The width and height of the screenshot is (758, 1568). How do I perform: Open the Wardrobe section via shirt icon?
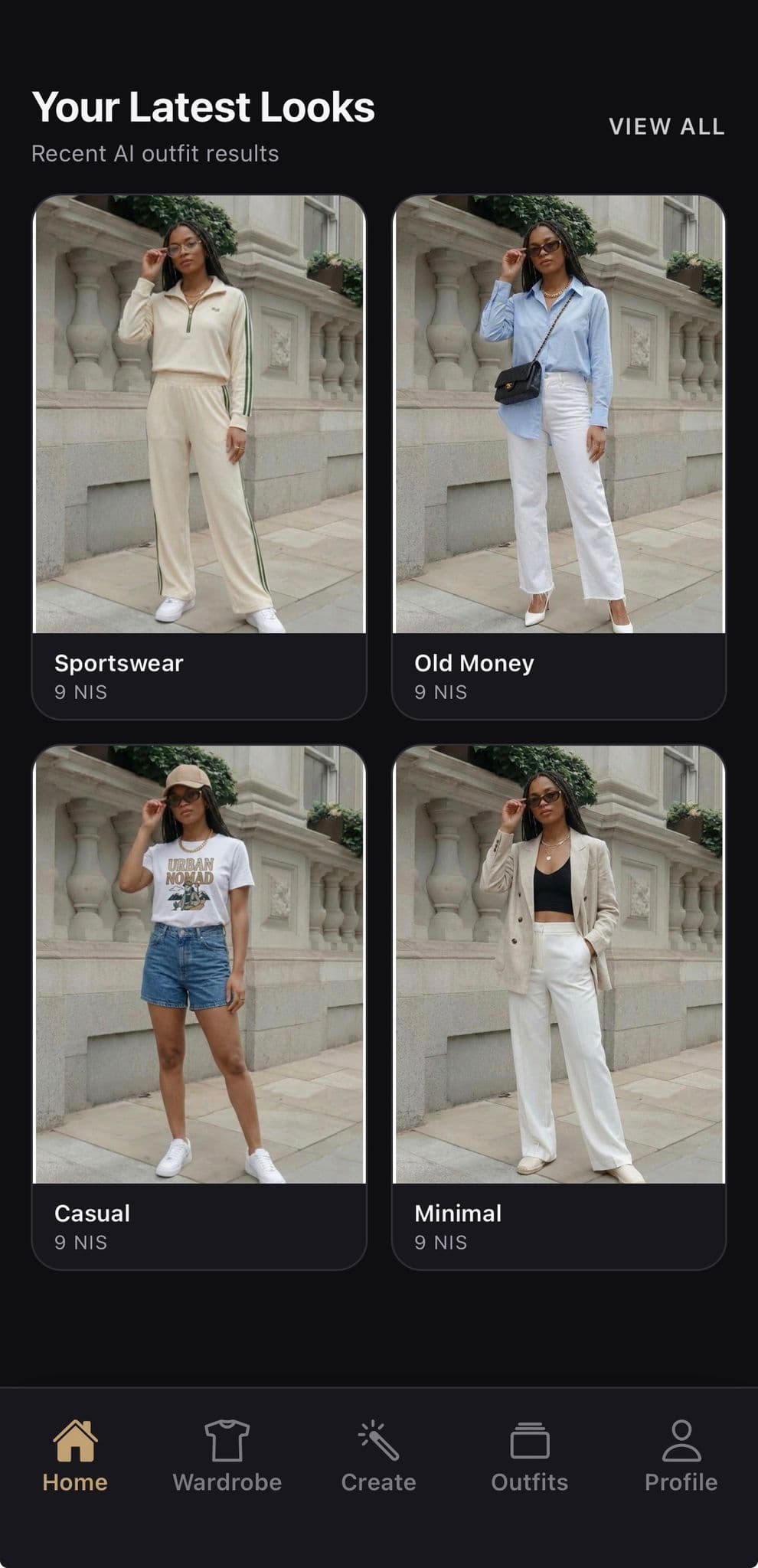pyautogui.click(x=227, y=1443)
